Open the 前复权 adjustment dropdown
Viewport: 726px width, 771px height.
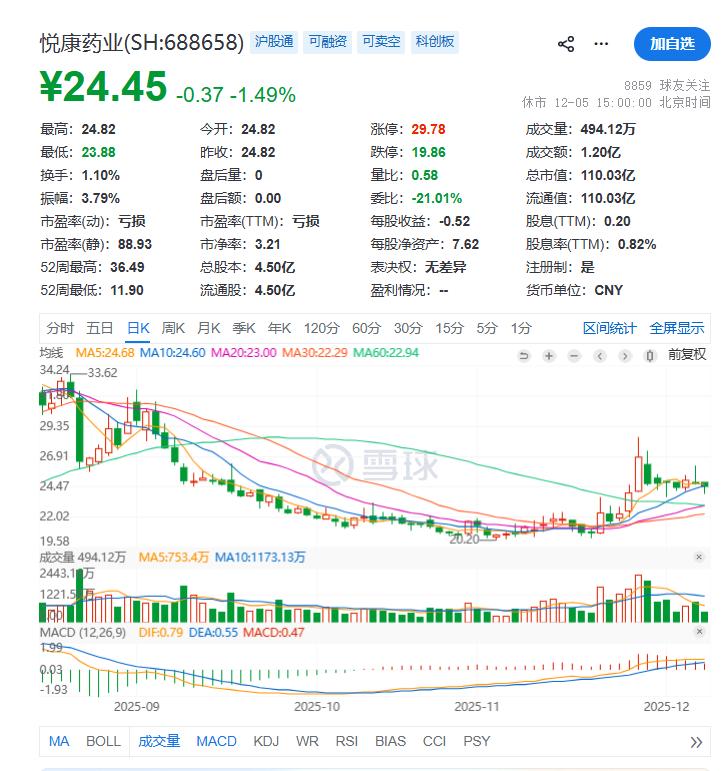pos(687,354)
